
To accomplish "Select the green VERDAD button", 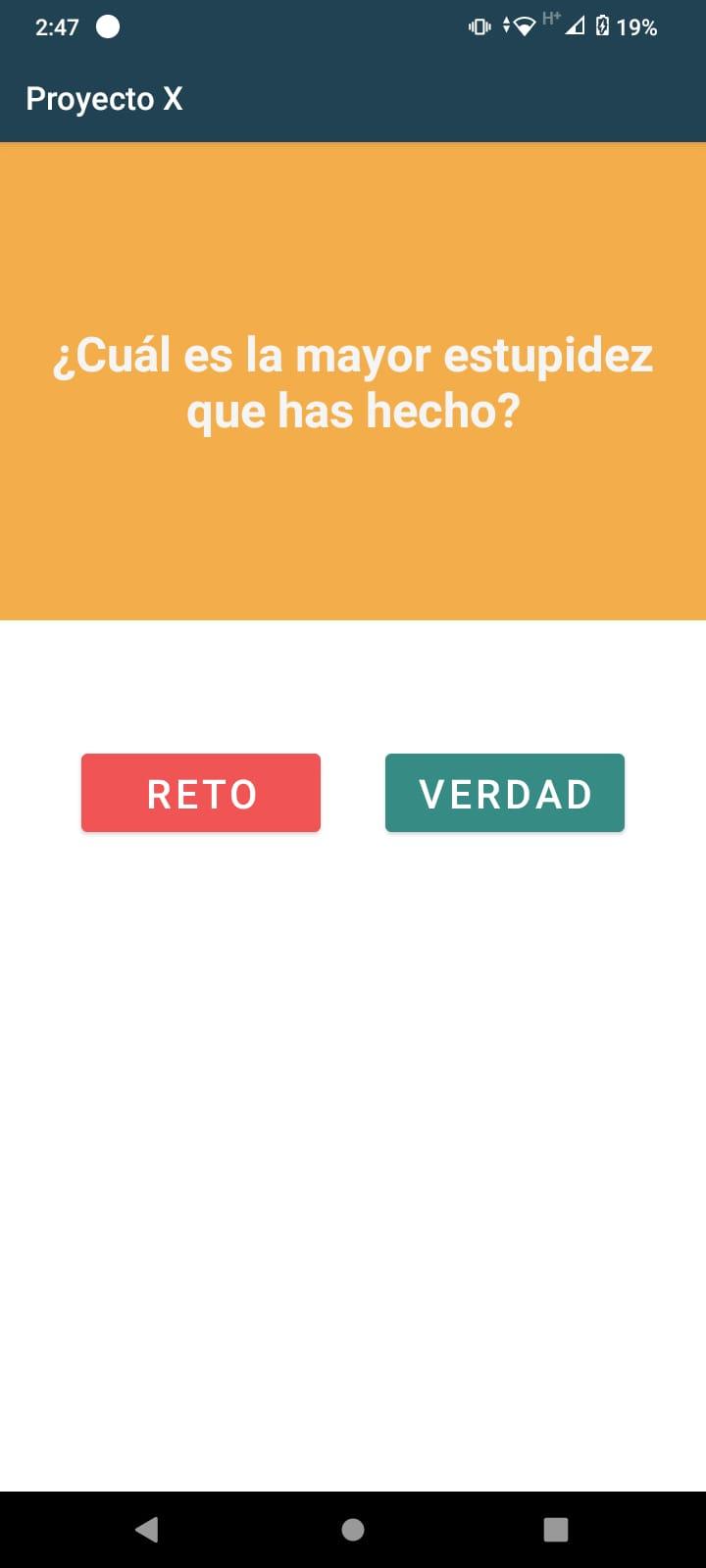I will click(505, 793).
